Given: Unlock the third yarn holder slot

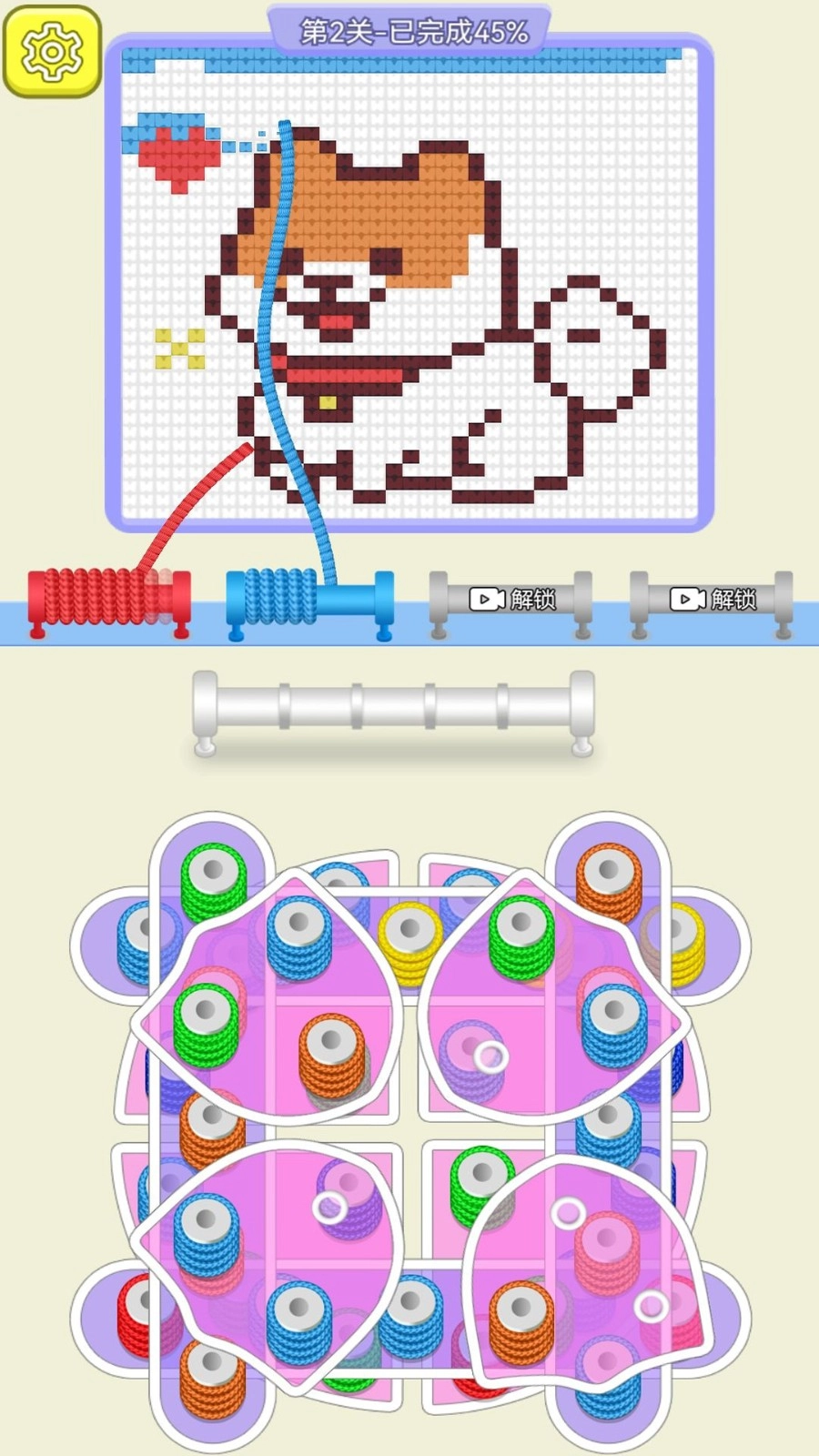Looking at the screenshot, I should (x=511, y=599).
